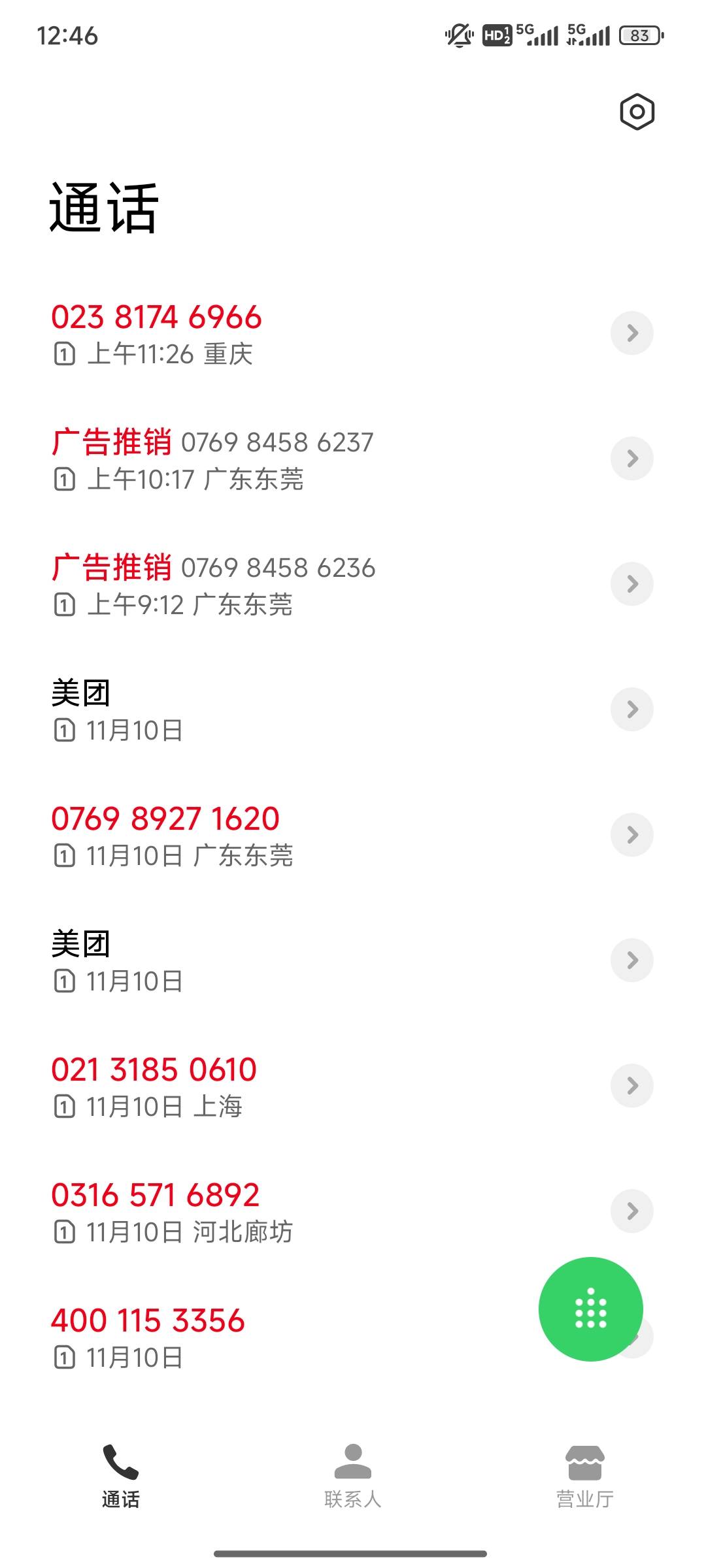706x1568 pixels.
Task: Open the settings hexagon icon
Action: point(637,112)
